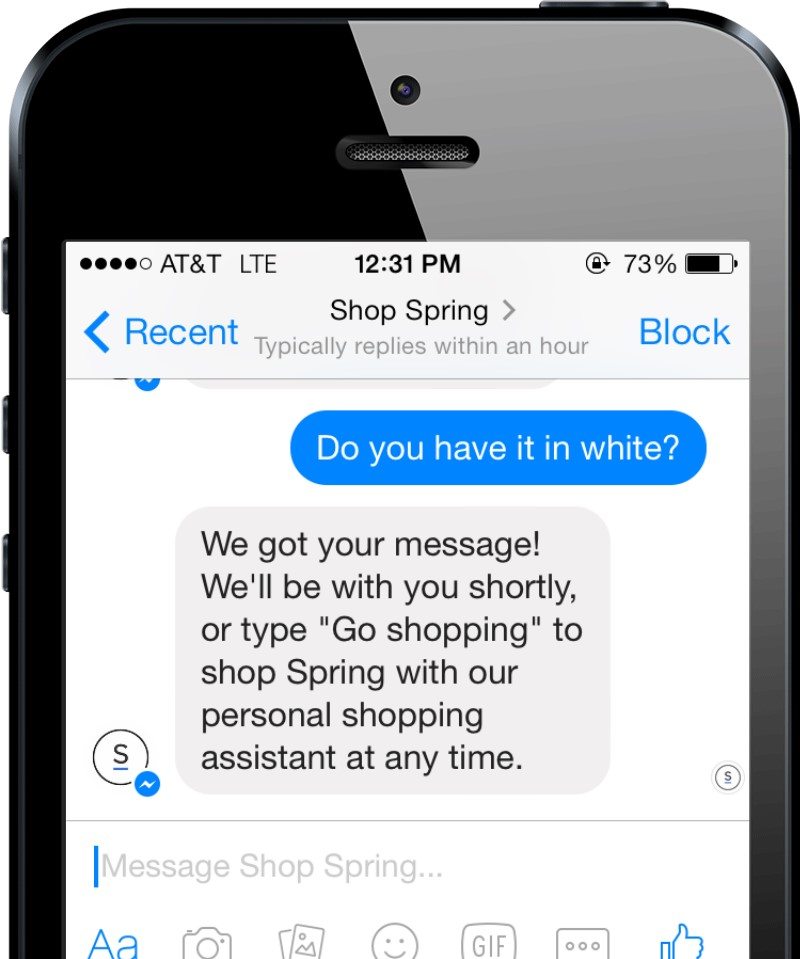Open more options with three dots
The width and height of the screenshot is (800, 959).
coord(583,943)
